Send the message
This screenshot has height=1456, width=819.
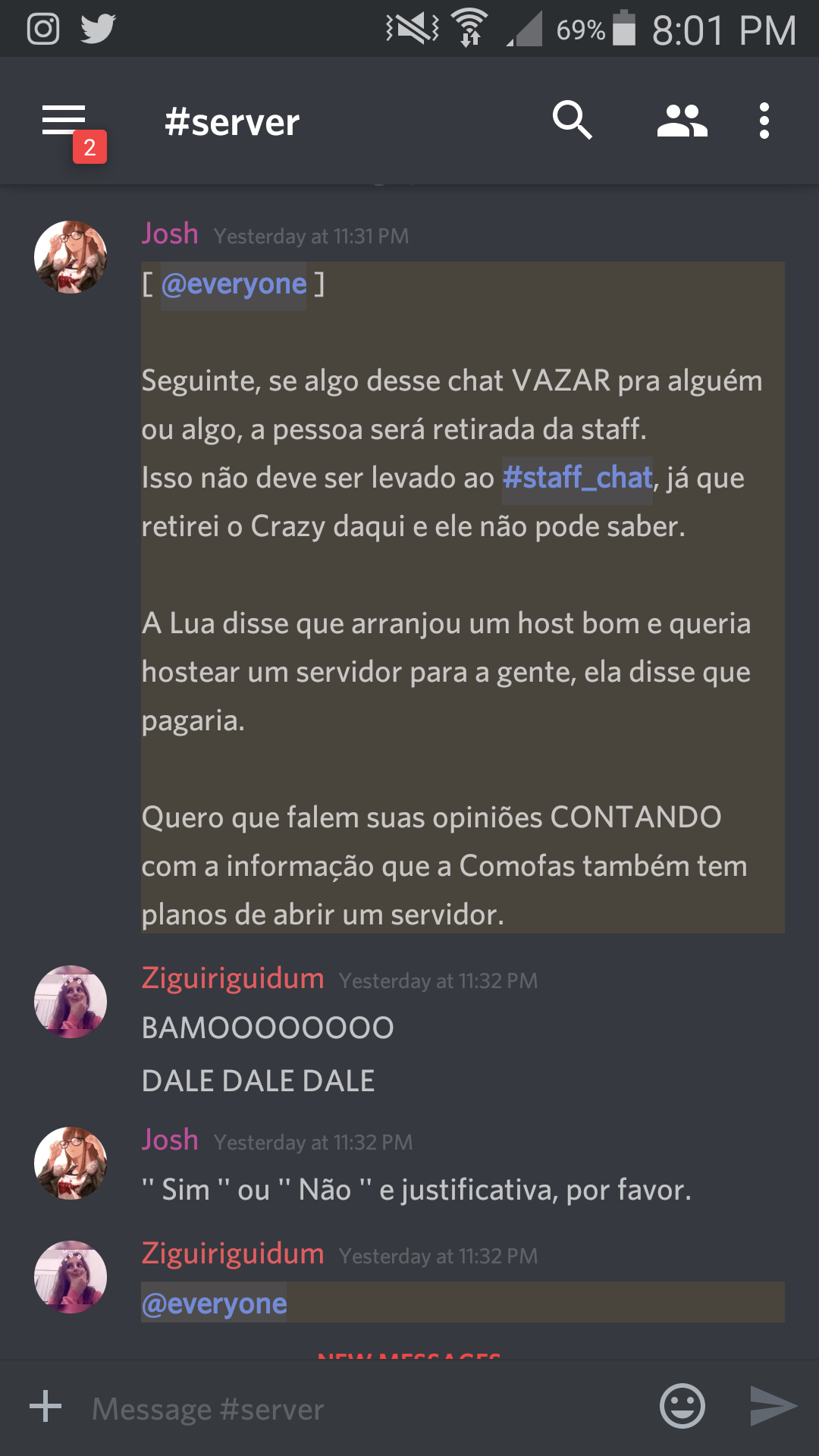773,1407
